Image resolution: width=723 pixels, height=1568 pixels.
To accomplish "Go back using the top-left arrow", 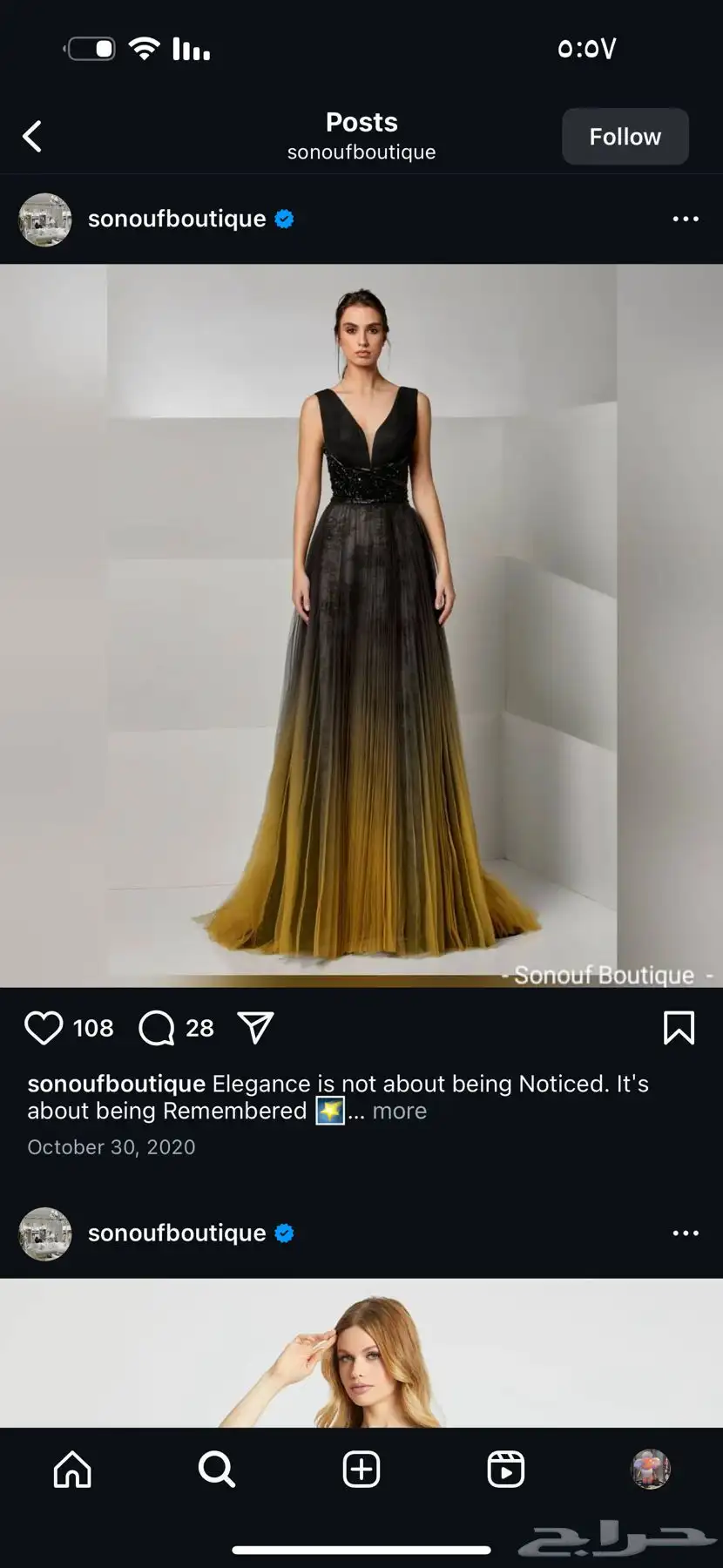I will (x=32, y=136).
